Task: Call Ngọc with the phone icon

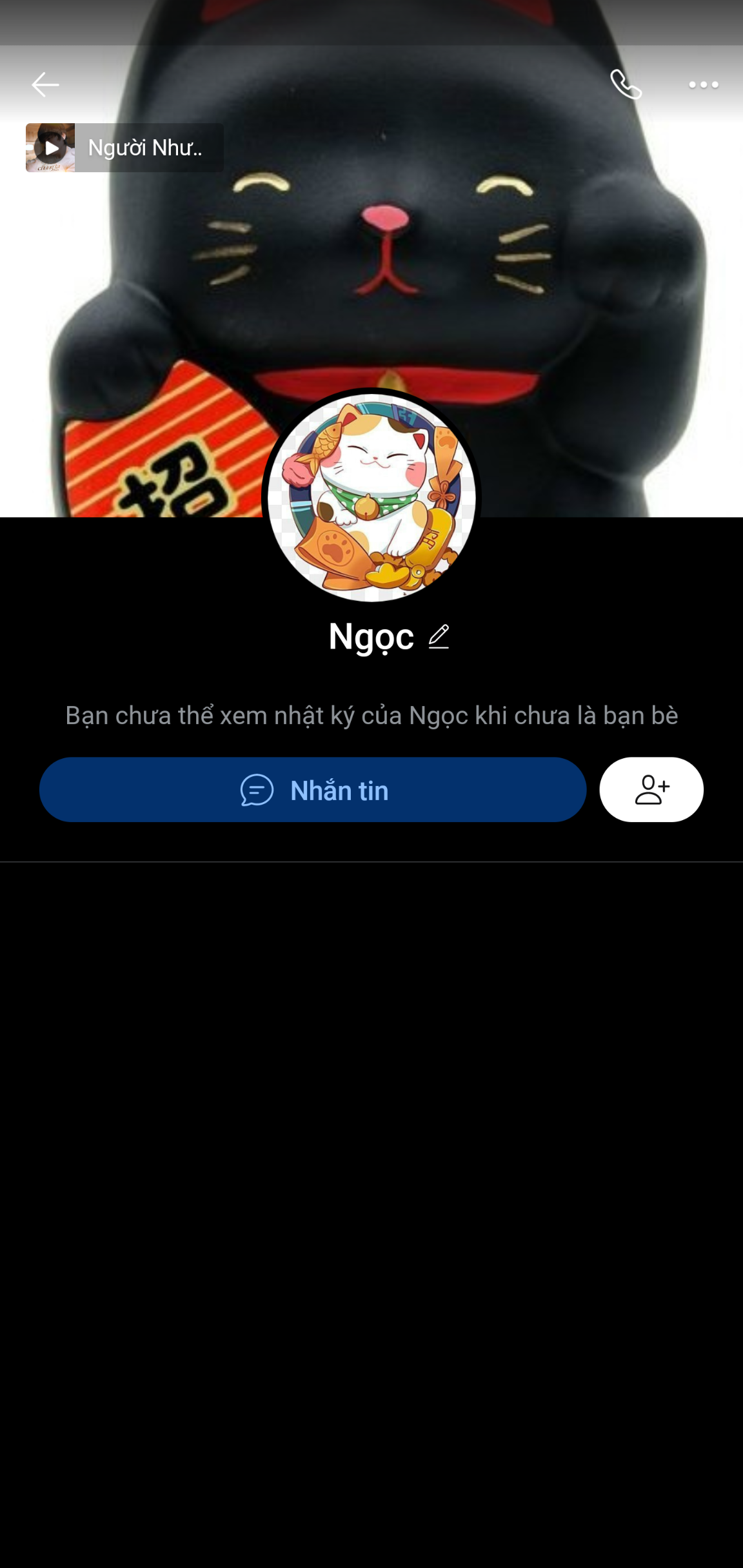Action: tap(626, 84)
